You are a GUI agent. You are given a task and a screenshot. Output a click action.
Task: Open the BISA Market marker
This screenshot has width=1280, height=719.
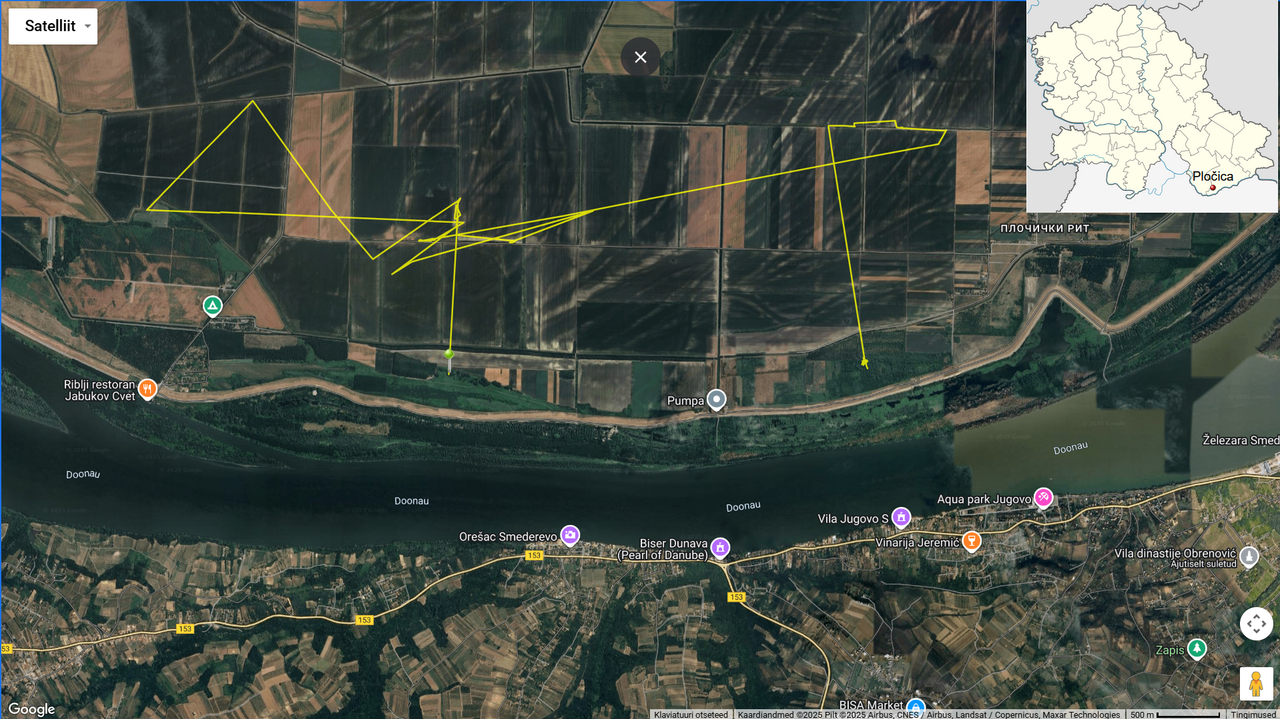[916, 705]
